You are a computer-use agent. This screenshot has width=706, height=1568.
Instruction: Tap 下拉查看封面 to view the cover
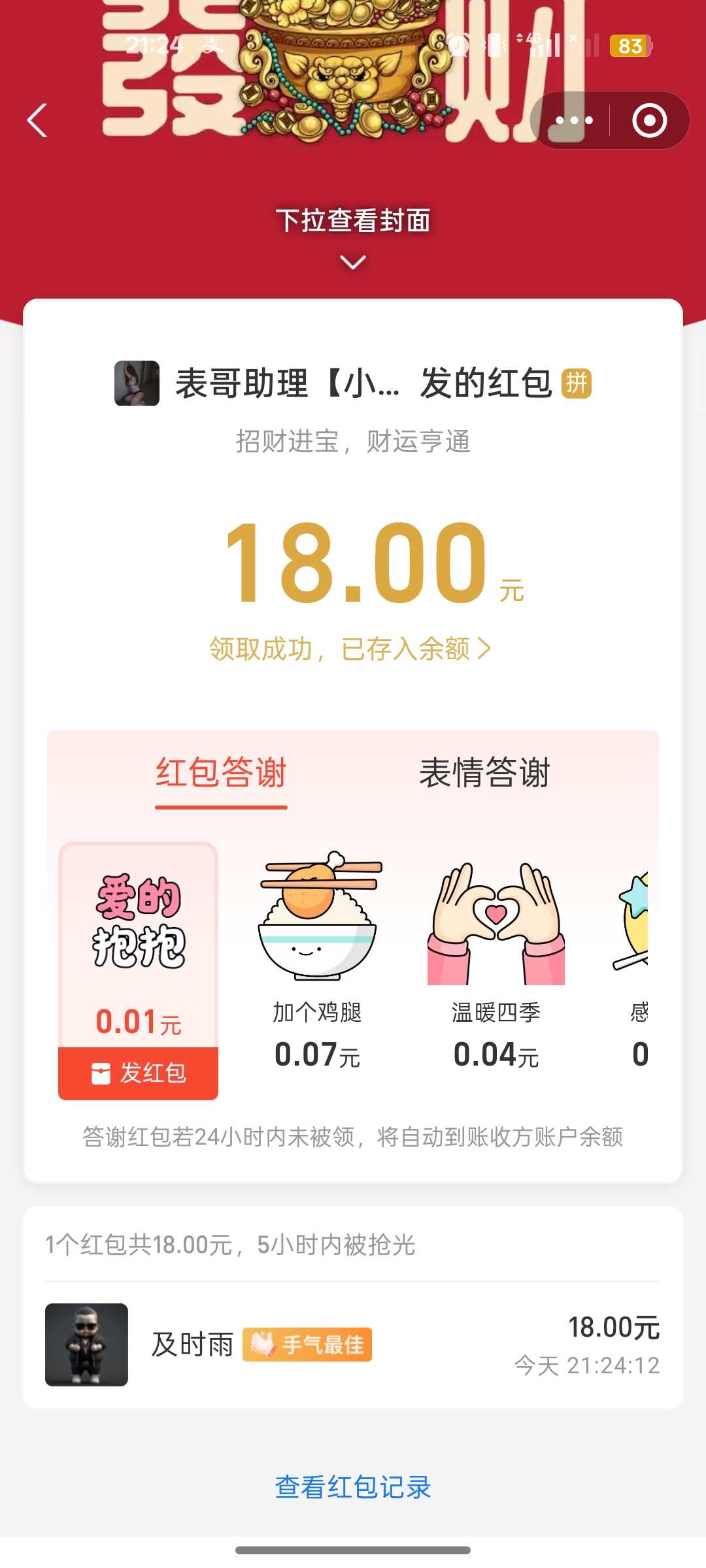pyautogui.click(x=353, y=221)
